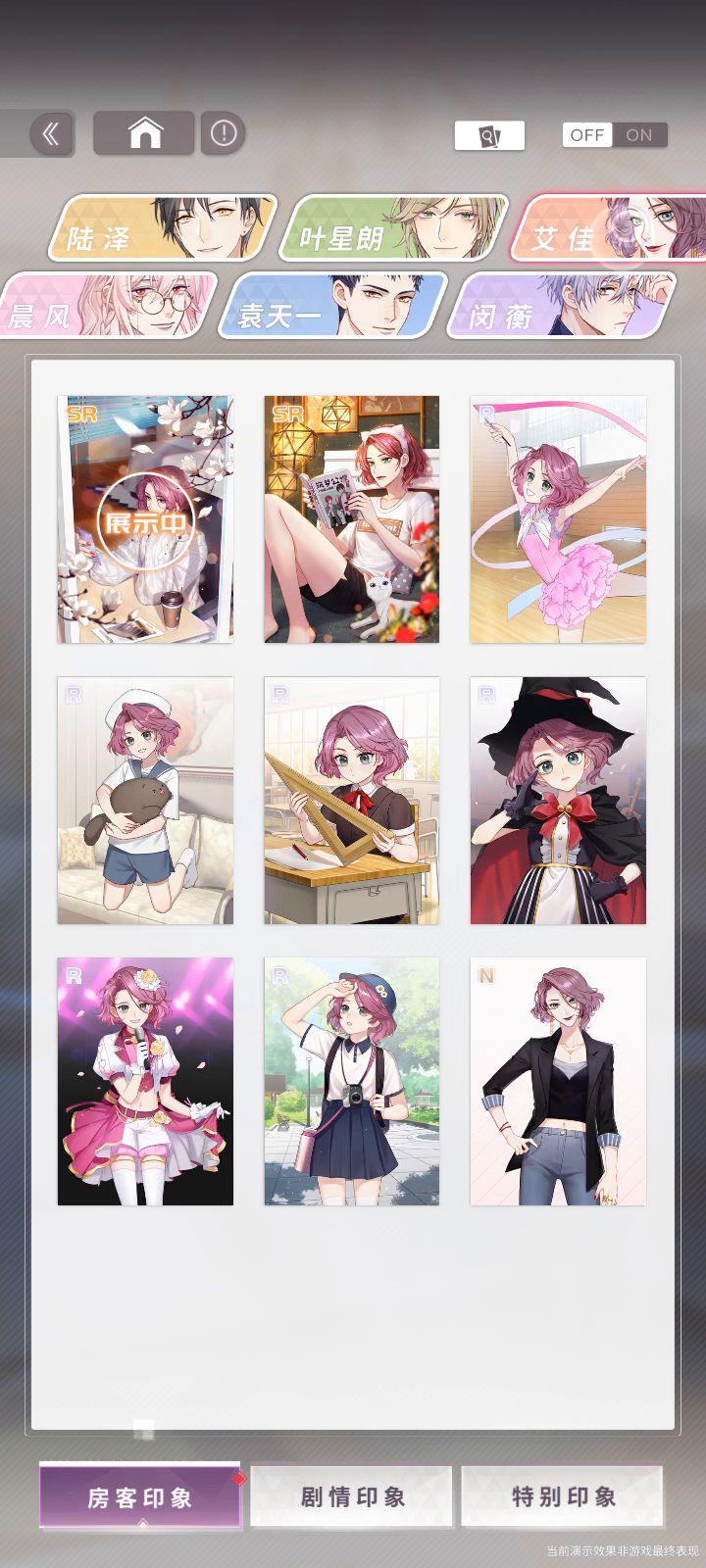Select the 陆泽 character tab
The image size is (706, 1568).
[x=162, y=228]
